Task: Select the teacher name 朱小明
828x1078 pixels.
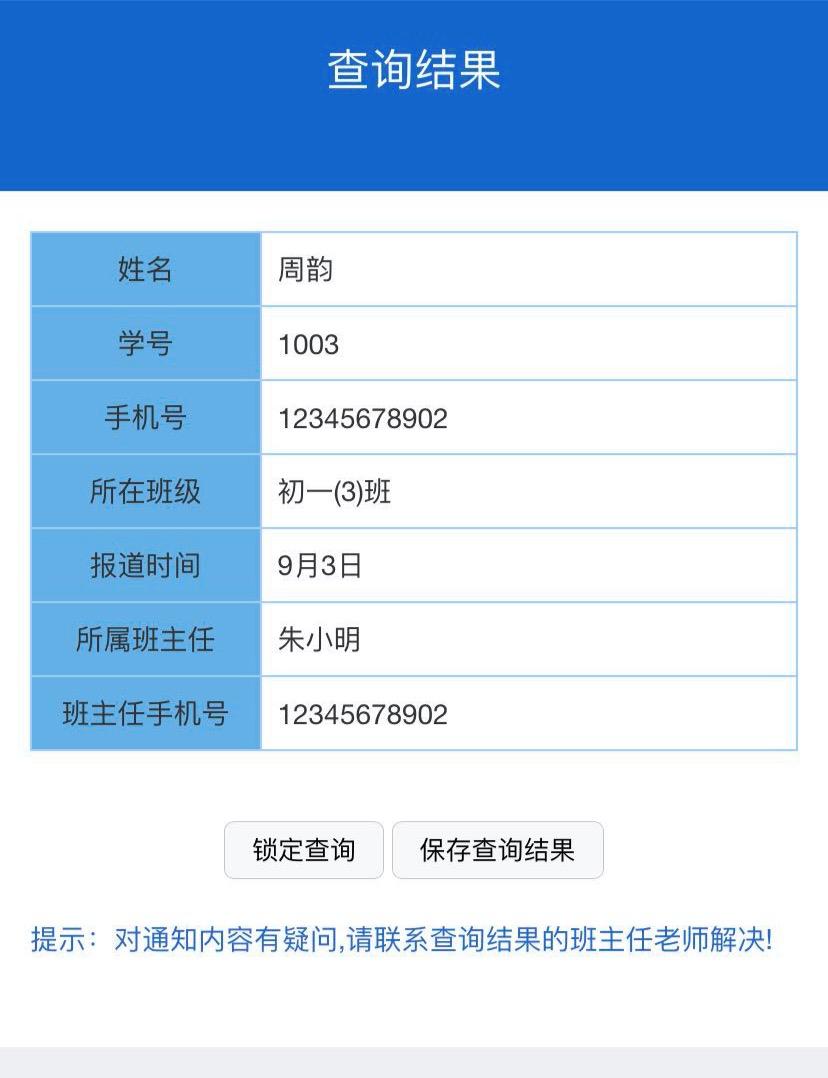Action: coord(316,638)
